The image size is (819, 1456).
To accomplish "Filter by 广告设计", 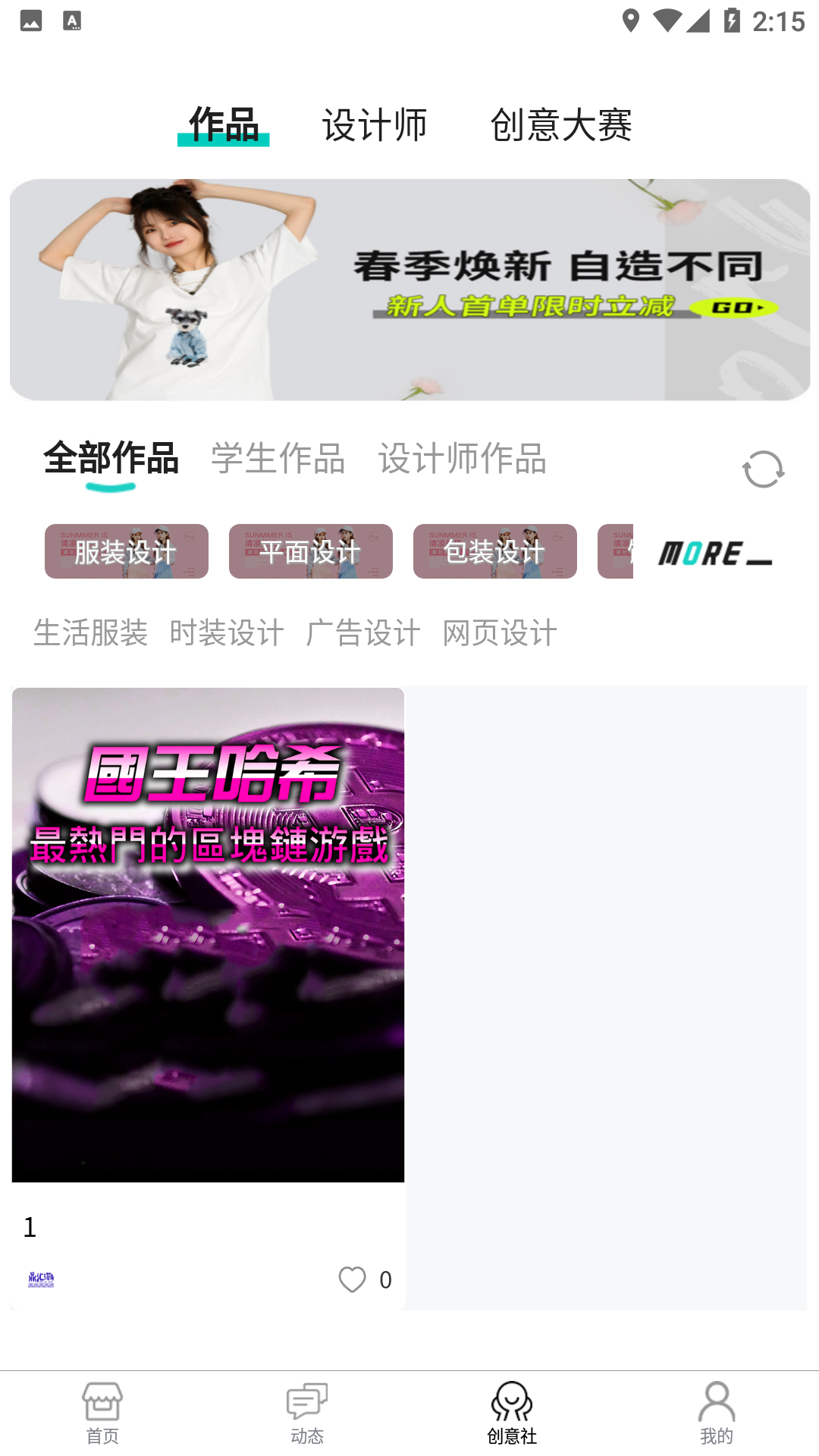I will tap(363, 632).
